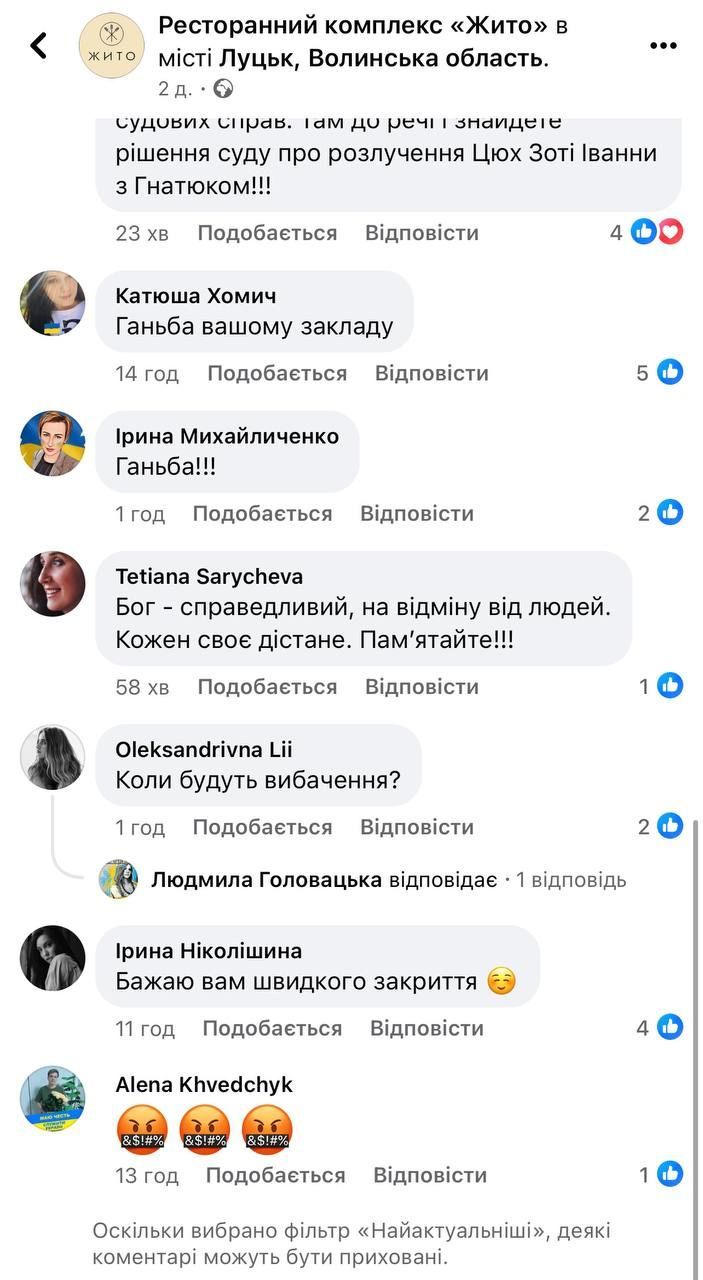Reply to the comment posted 23 хв ago
703x1280 pixels.
pos(422,233)
